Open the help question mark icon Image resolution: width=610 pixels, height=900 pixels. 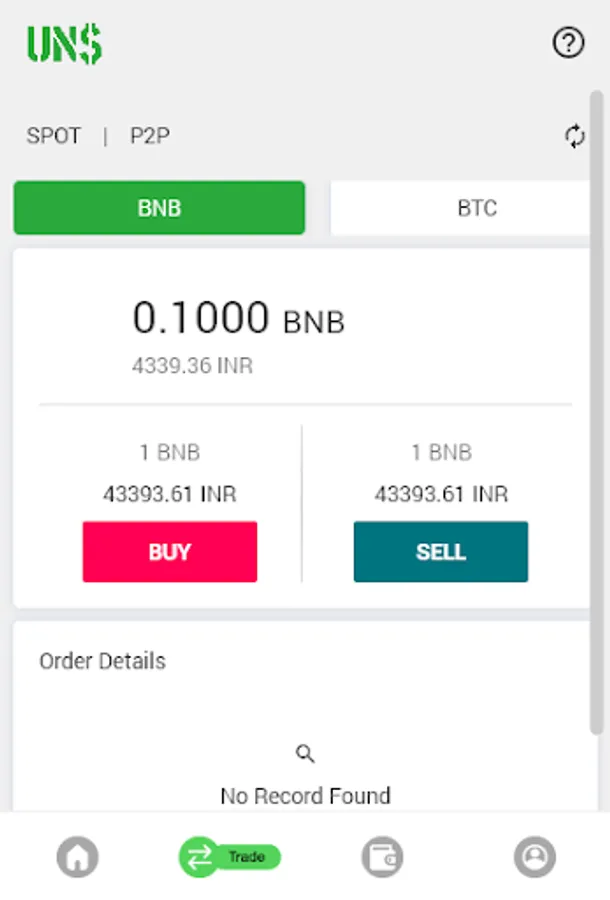tap(568, 43)
